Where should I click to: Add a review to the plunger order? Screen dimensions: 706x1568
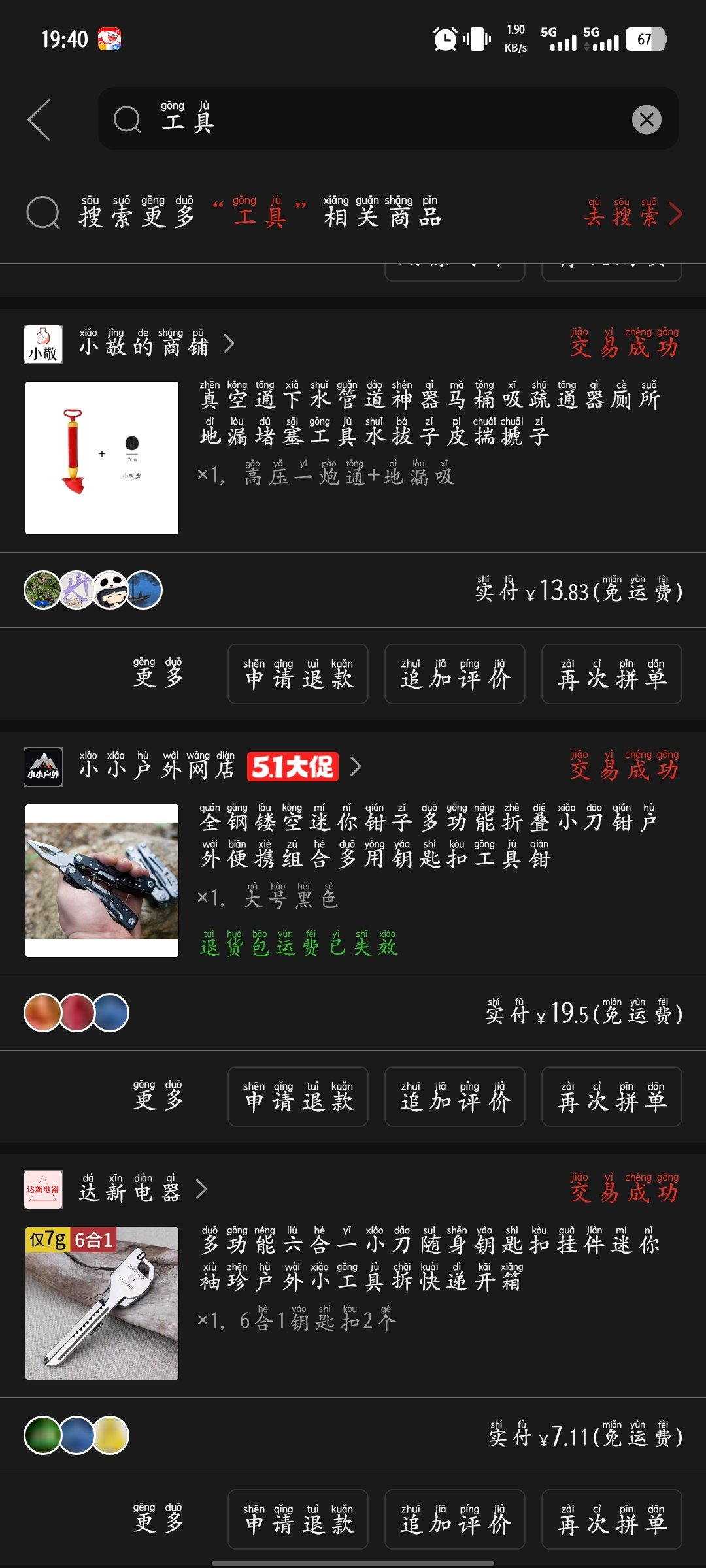point(455,674)
